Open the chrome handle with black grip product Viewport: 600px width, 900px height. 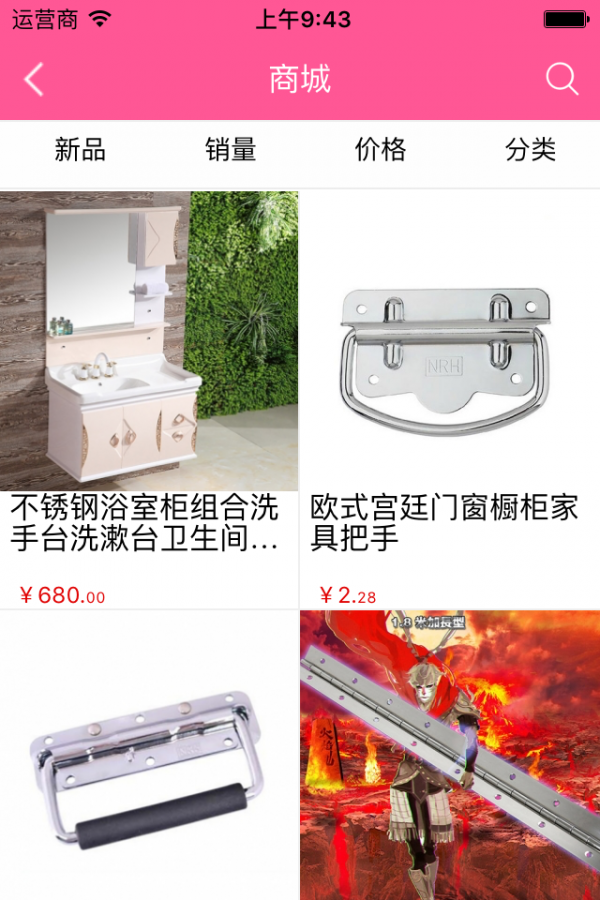[149, 760]
